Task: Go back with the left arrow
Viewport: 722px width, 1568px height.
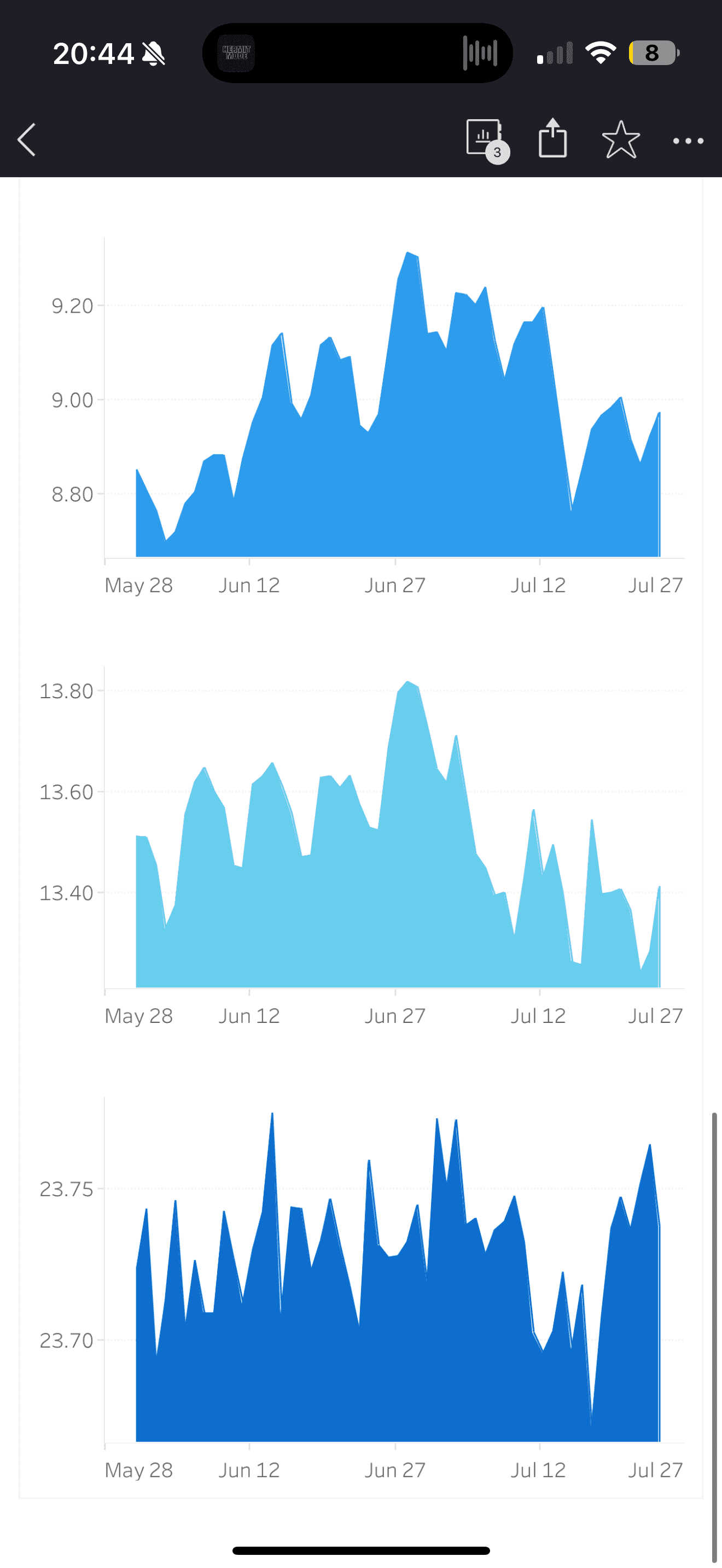Action: click(27, 140)
